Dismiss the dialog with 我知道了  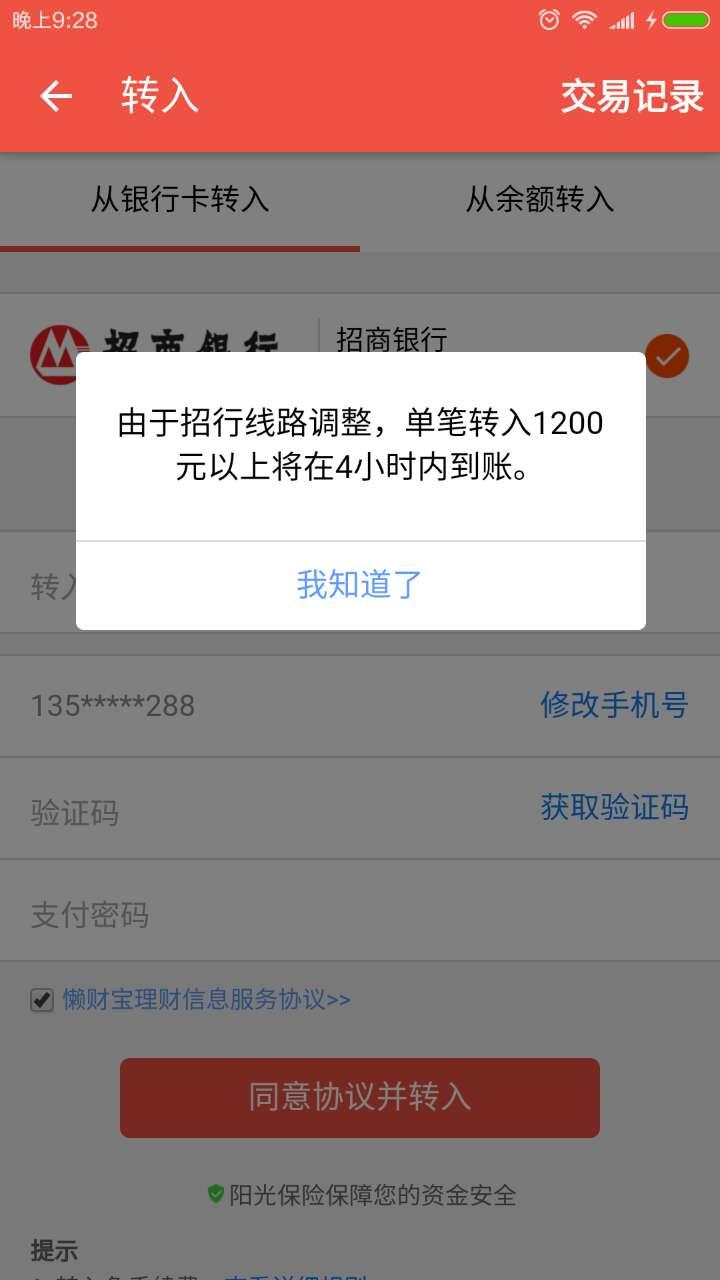tap(358, 584)
